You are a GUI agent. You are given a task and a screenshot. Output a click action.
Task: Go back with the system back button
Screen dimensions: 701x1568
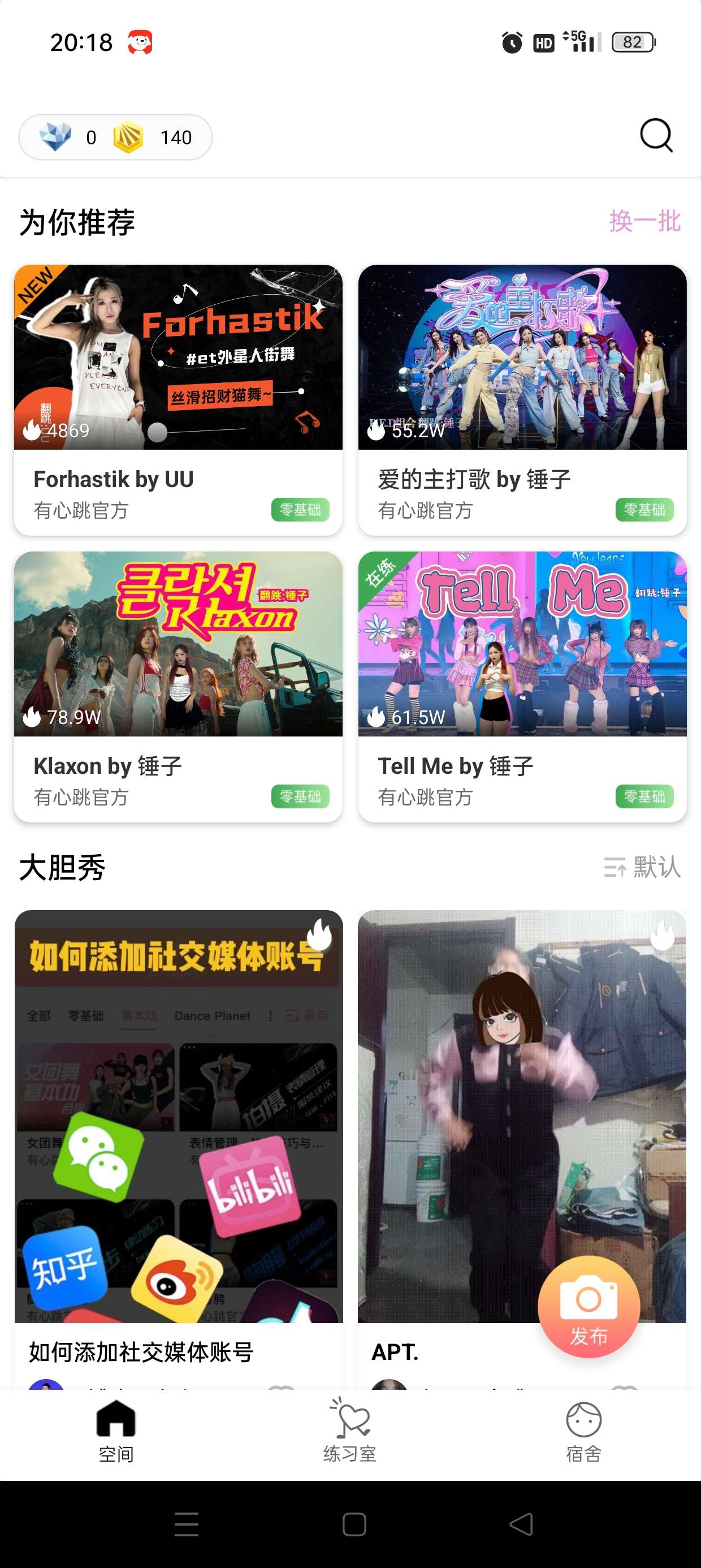click(x=521, y=1524)
